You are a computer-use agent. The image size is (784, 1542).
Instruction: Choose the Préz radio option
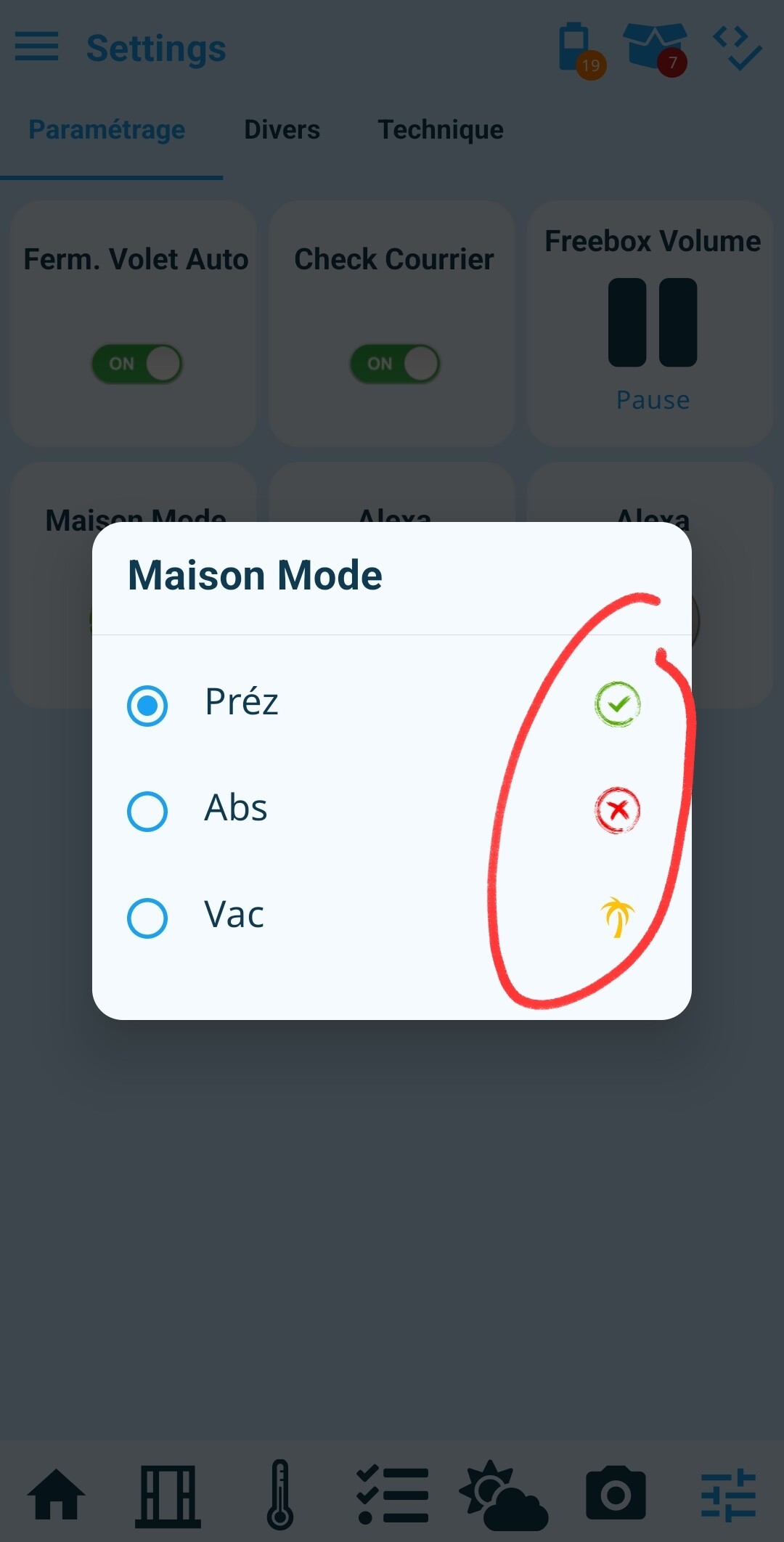(147, 705)
